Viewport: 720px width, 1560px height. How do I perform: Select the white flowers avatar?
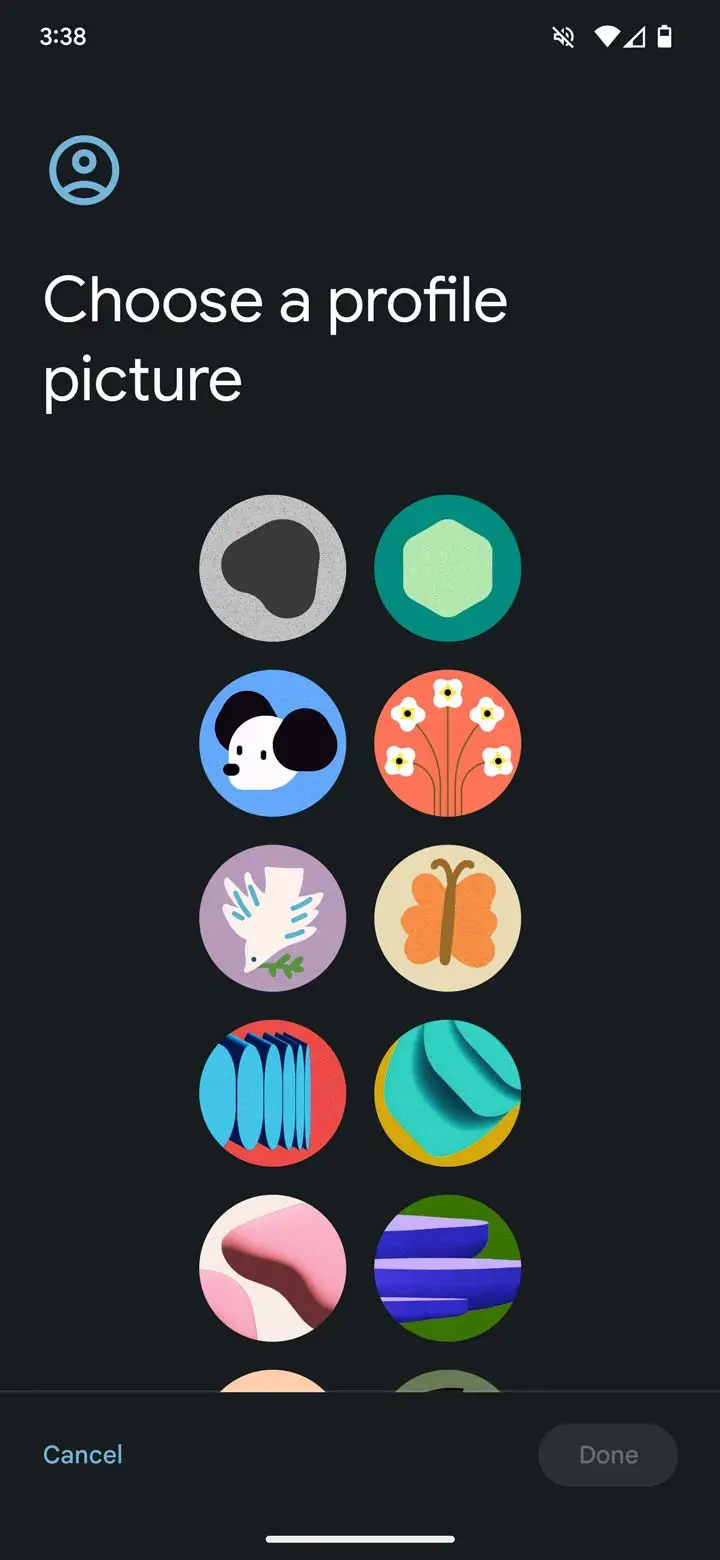pyautogui.click(x=447, y=743)
